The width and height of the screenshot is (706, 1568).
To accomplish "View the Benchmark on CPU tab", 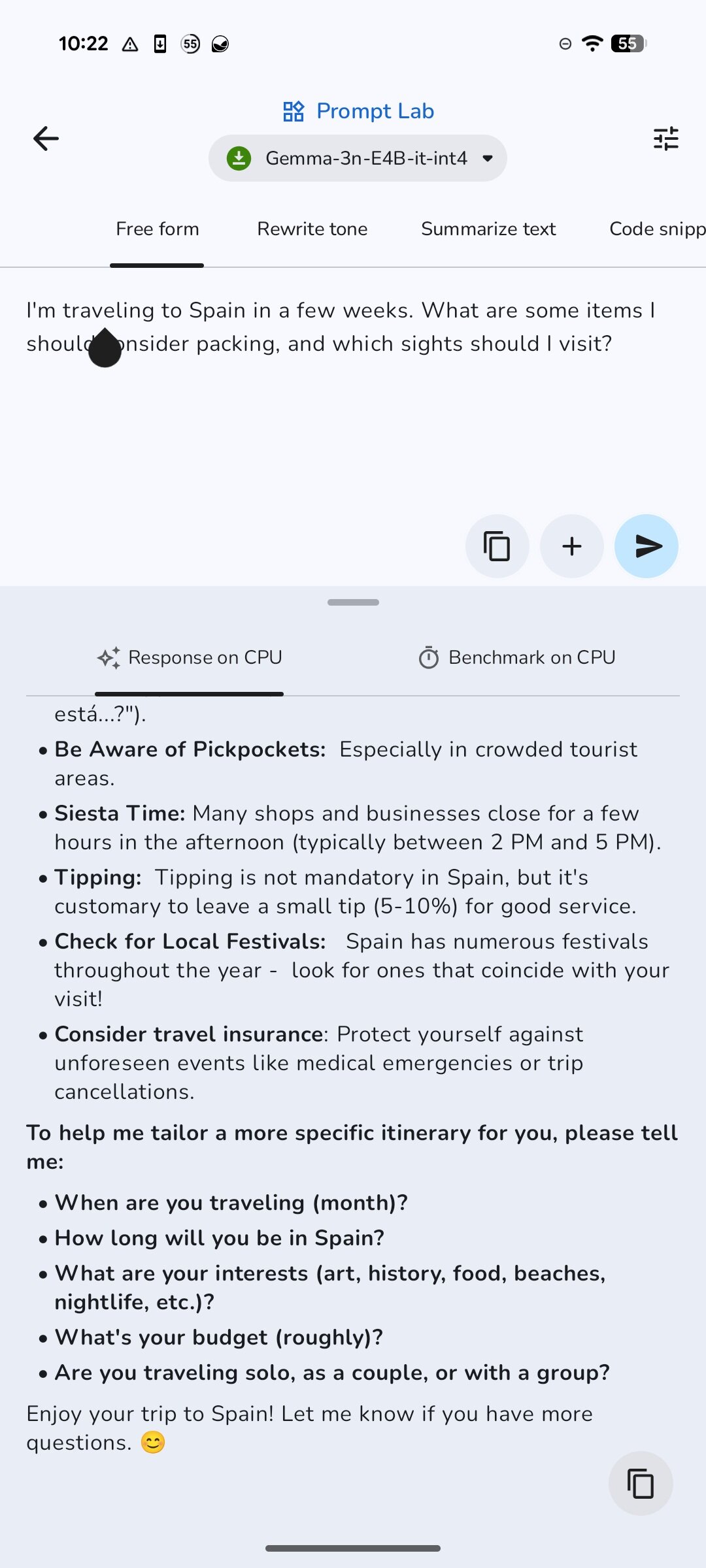I will [516, 657].
